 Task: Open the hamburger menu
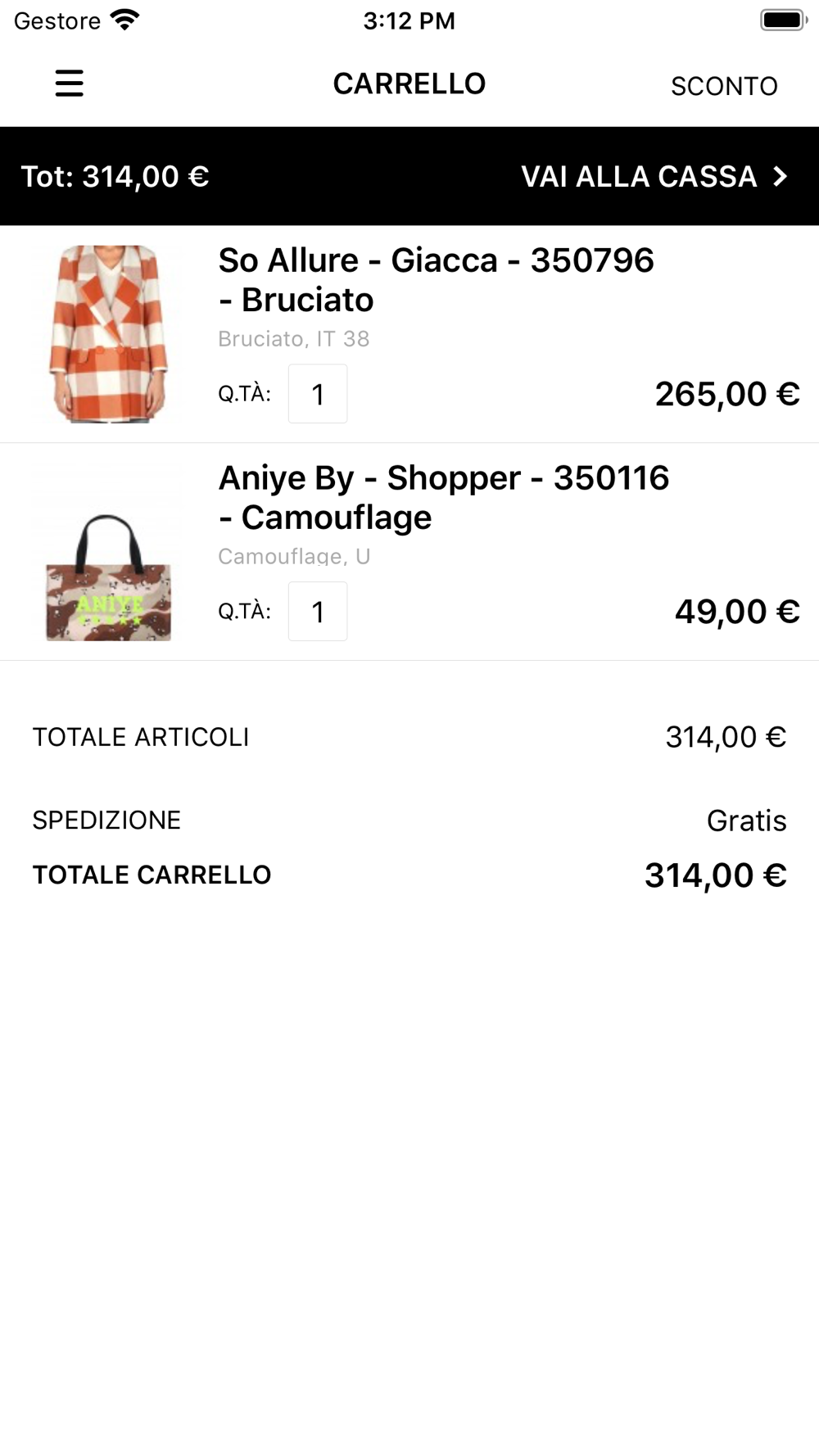coord(69,84)
